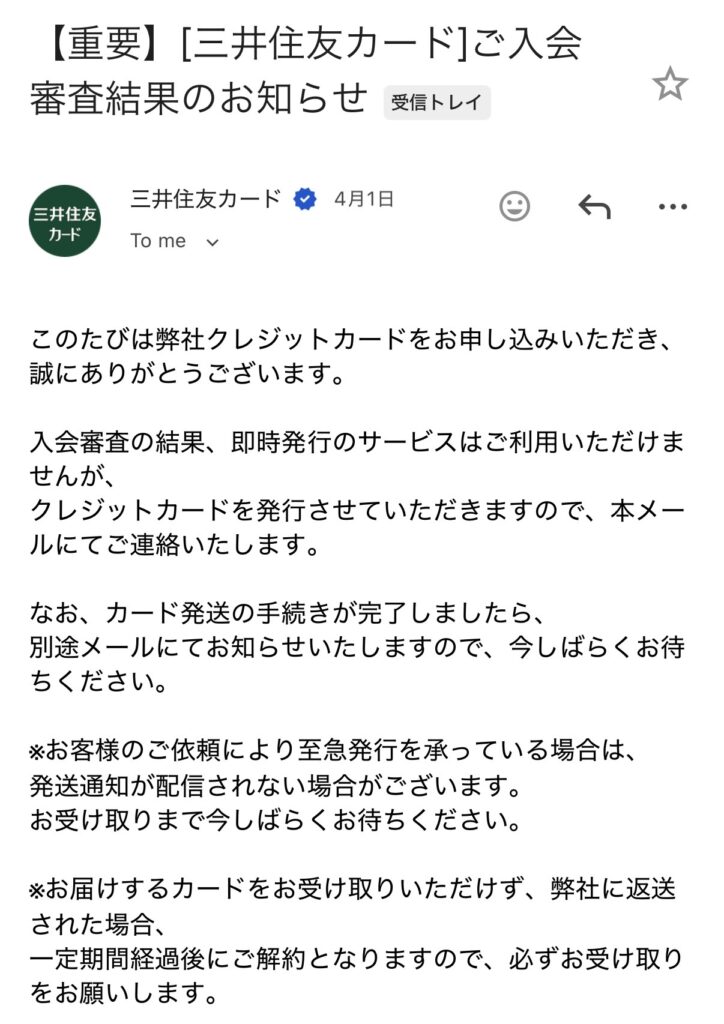This screenshot has height=1024, width=724.
Task: Reply to the 三井住友カード email
Action: [x=594, y=207]
